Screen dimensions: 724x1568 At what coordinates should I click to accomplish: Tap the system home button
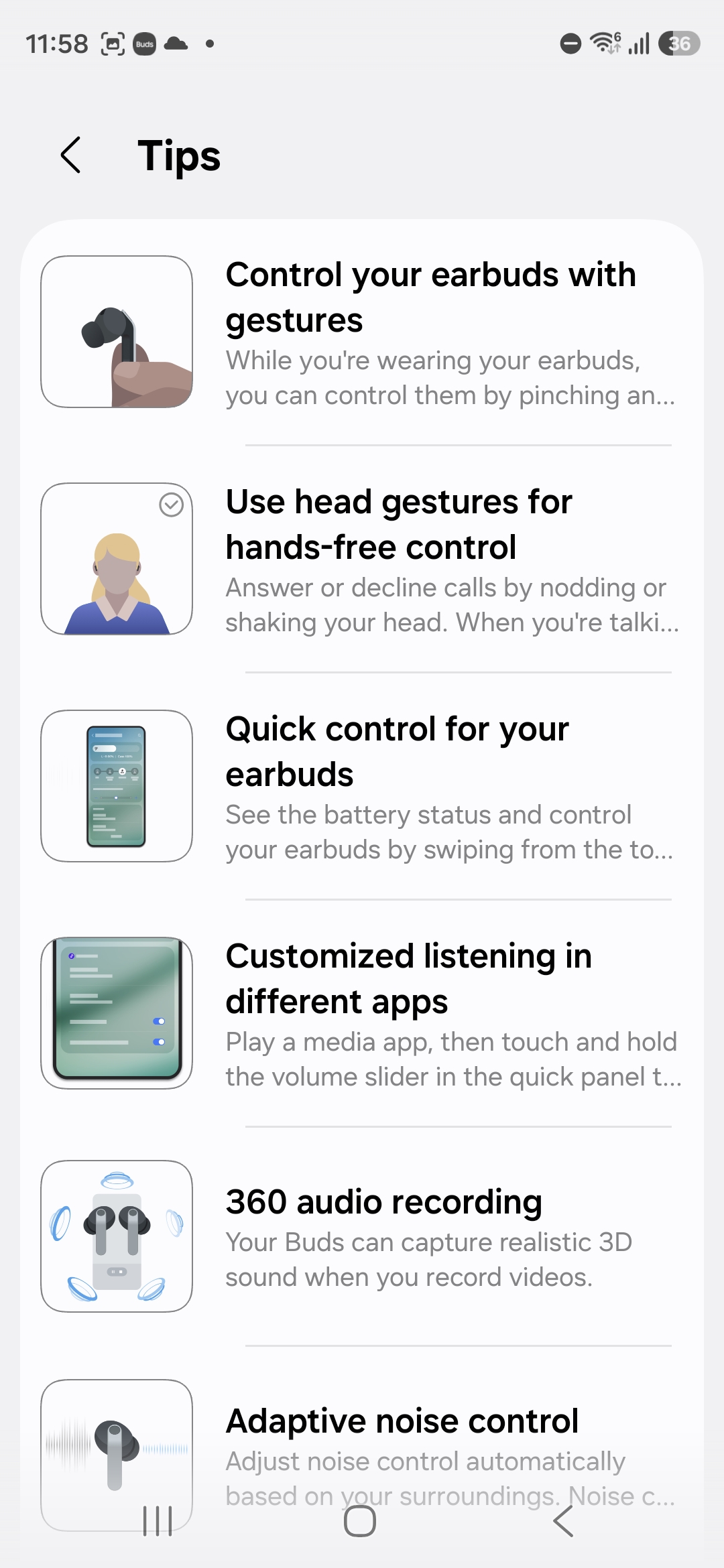click(x=360, y=1521)
